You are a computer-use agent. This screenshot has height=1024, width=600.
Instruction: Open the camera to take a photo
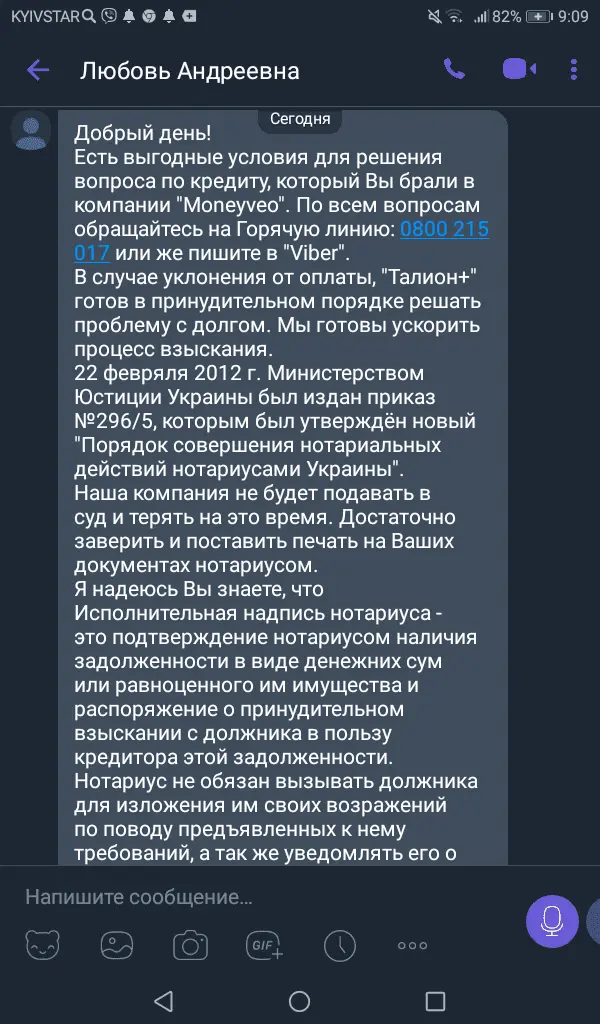point(189,944)
